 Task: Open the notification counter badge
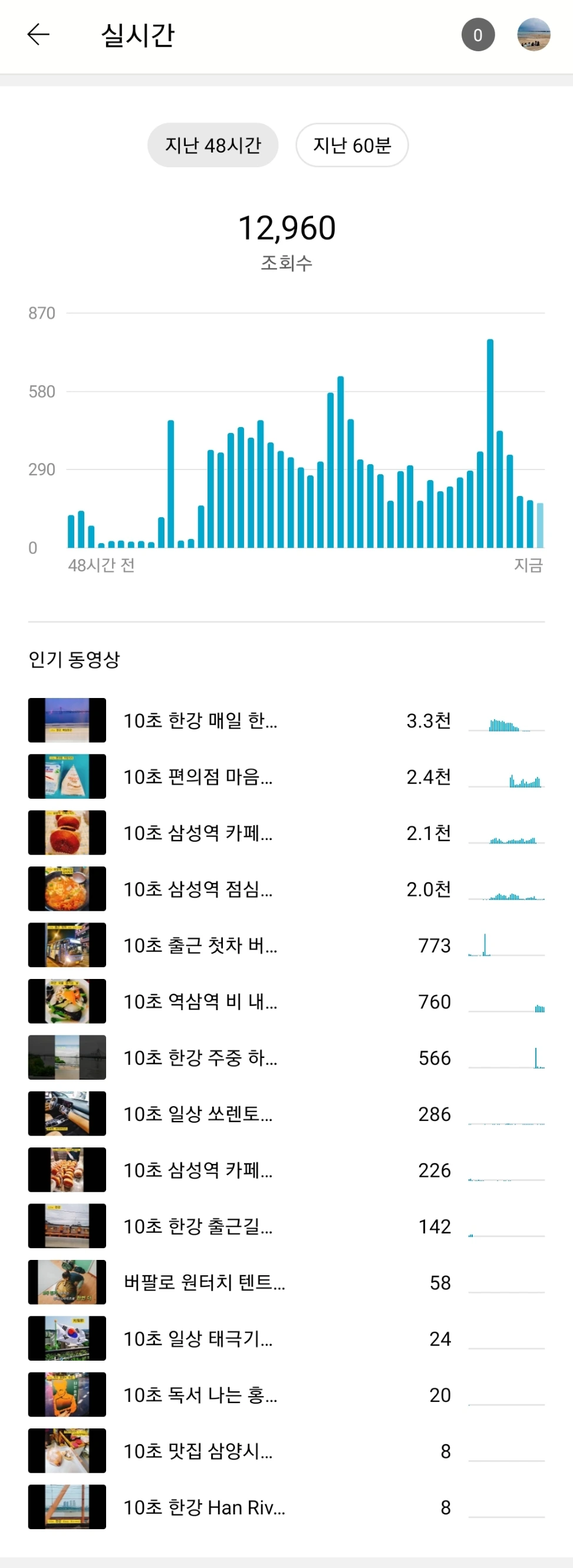click(478, 35)
